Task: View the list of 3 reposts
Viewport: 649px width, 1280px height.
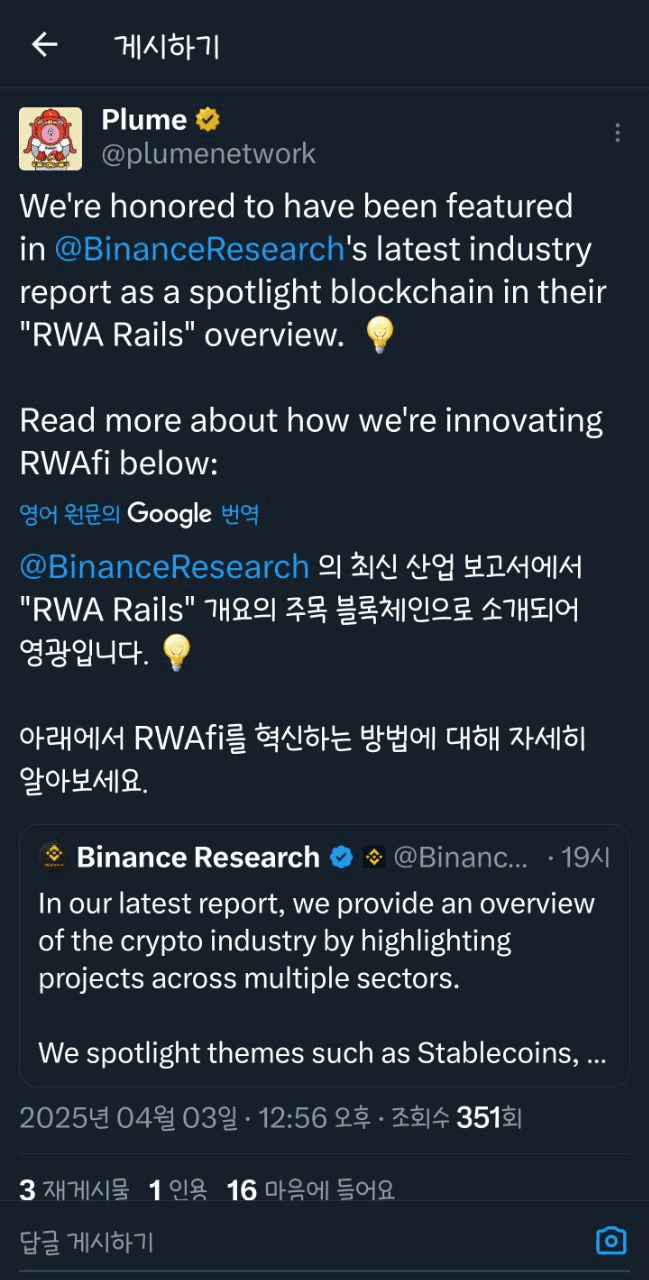Action: pyautogui.click(x=75, y=1189)
